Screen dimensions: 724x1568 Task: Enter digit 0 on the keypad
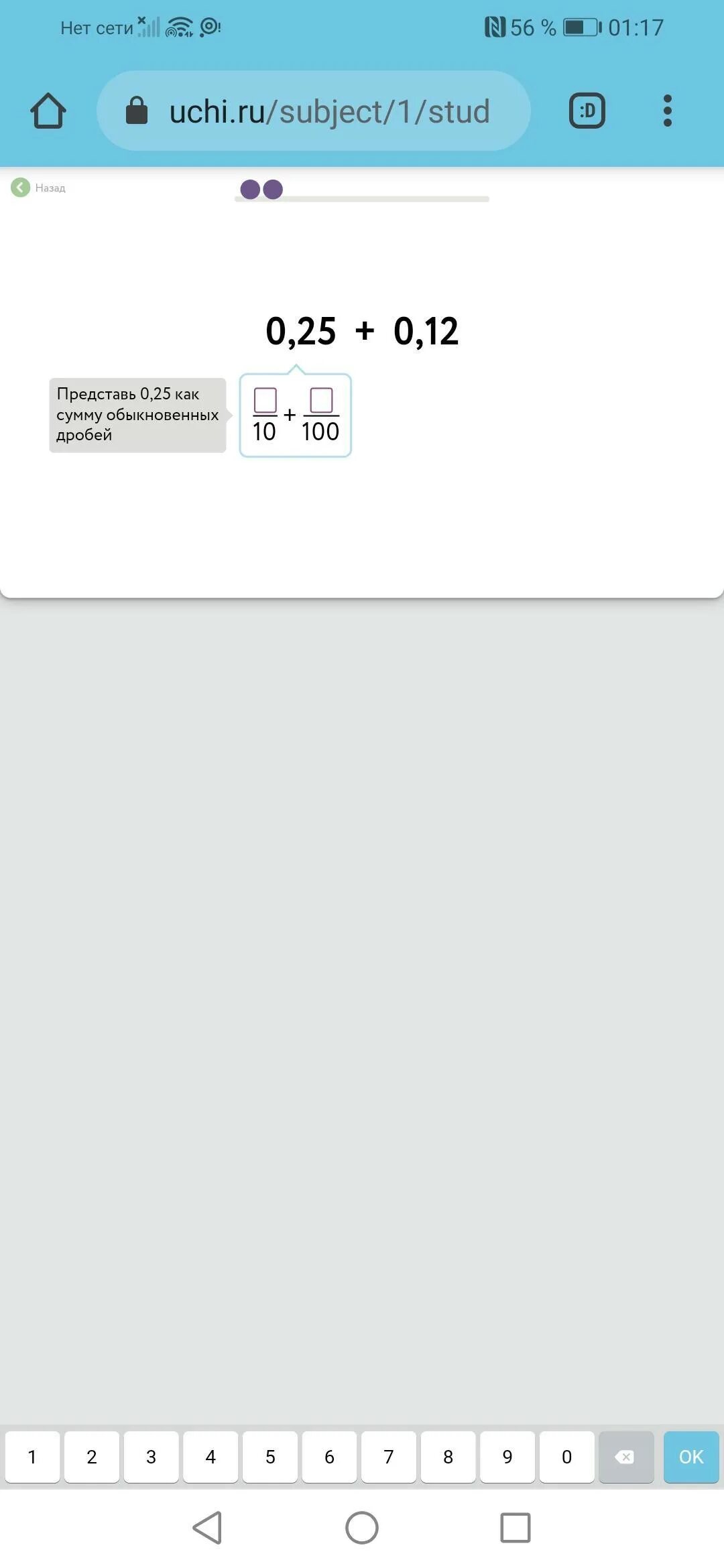[x=567, y=1457]
